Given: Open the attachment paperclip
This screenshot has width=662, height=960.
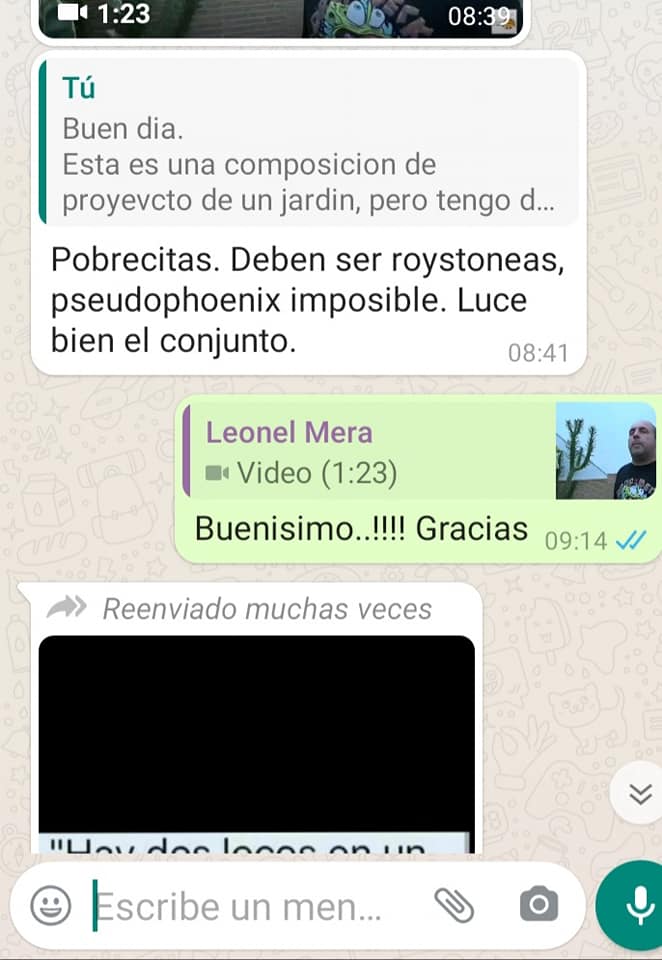Looking at the screenshot, I should pos(453,906).
